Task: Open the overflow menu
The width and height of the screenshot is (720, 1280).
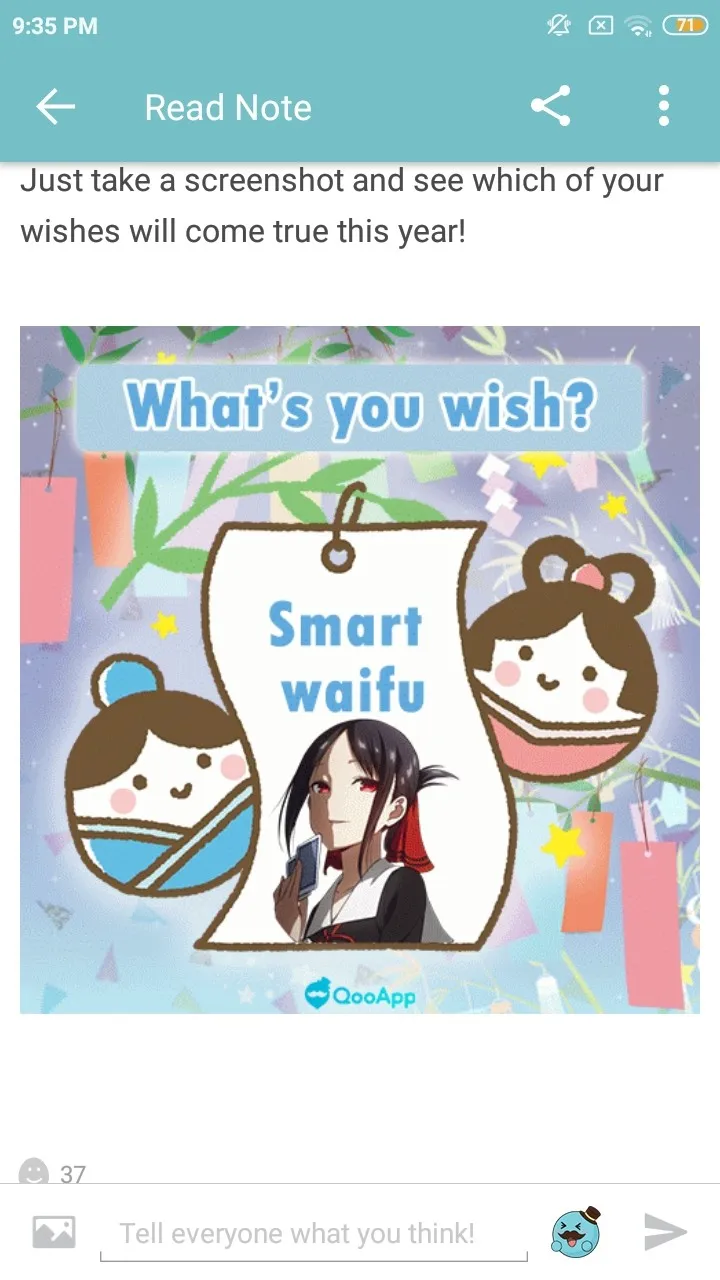Action: [664, 107]
